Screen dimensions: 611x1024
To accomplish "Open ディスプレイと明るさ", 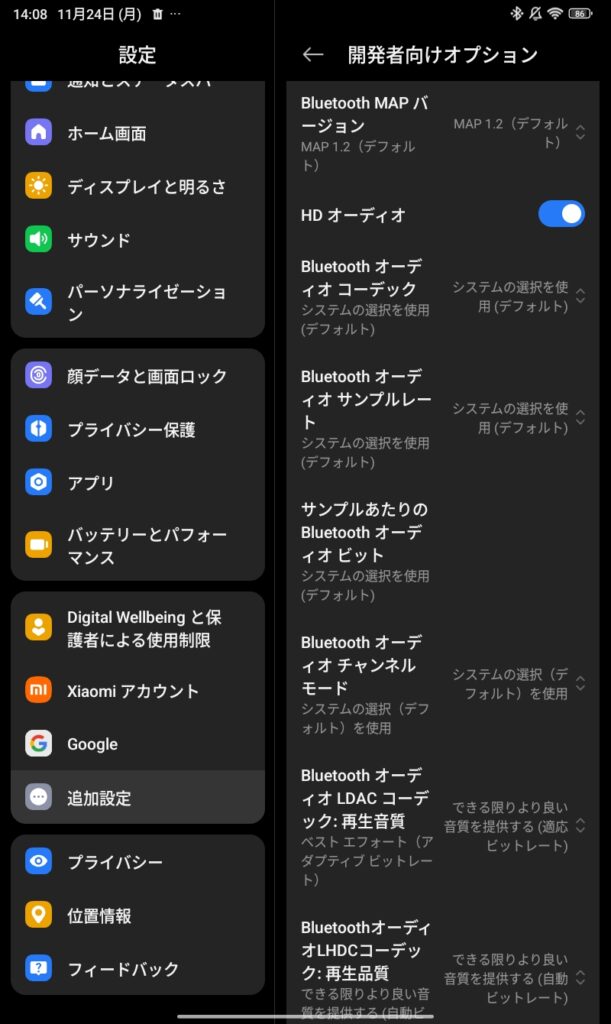I will pyautogui.click(x=138, y=186).
